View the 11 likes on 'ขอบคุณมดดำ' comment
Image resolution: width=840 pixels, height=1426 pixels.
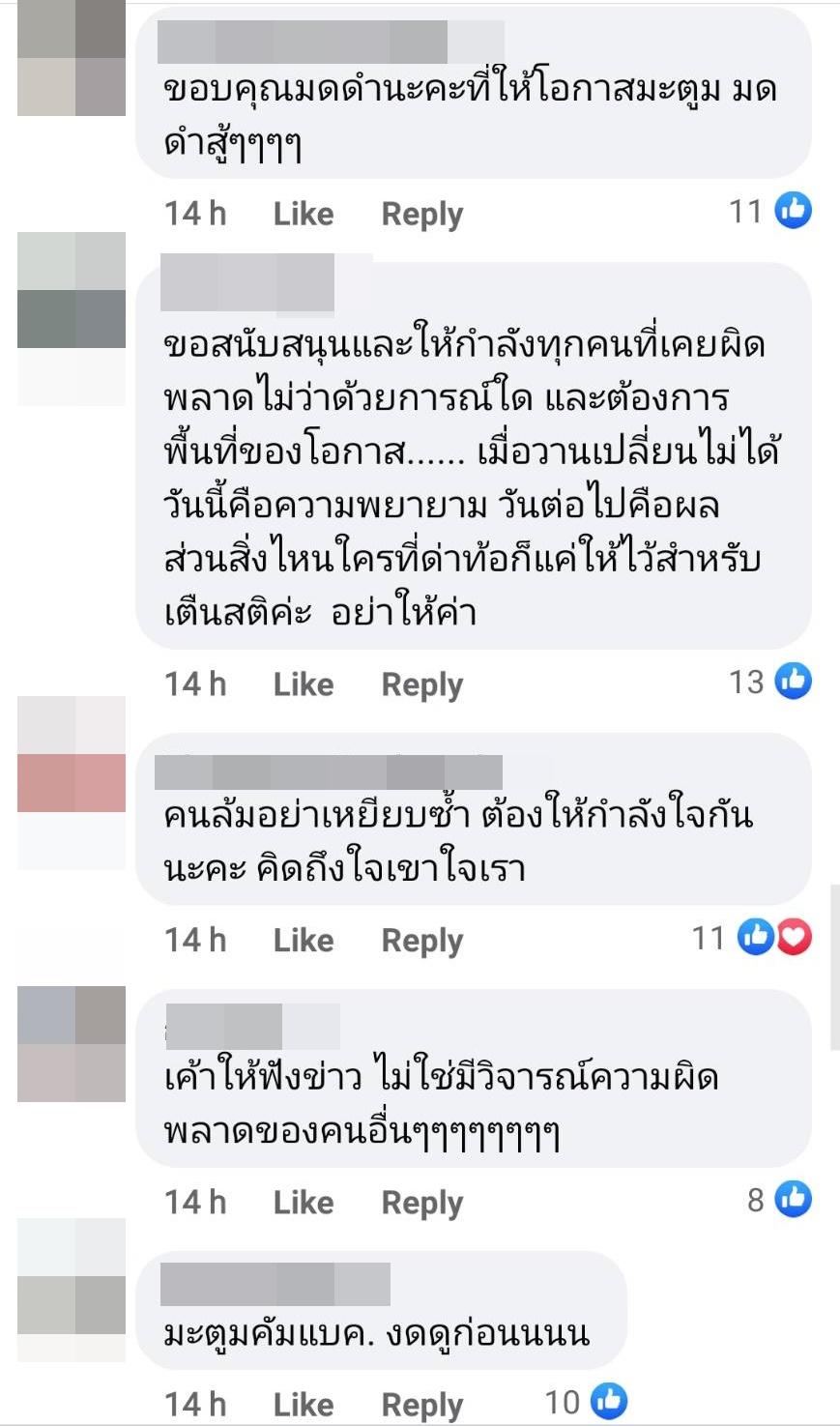click(x=770, y=211)
